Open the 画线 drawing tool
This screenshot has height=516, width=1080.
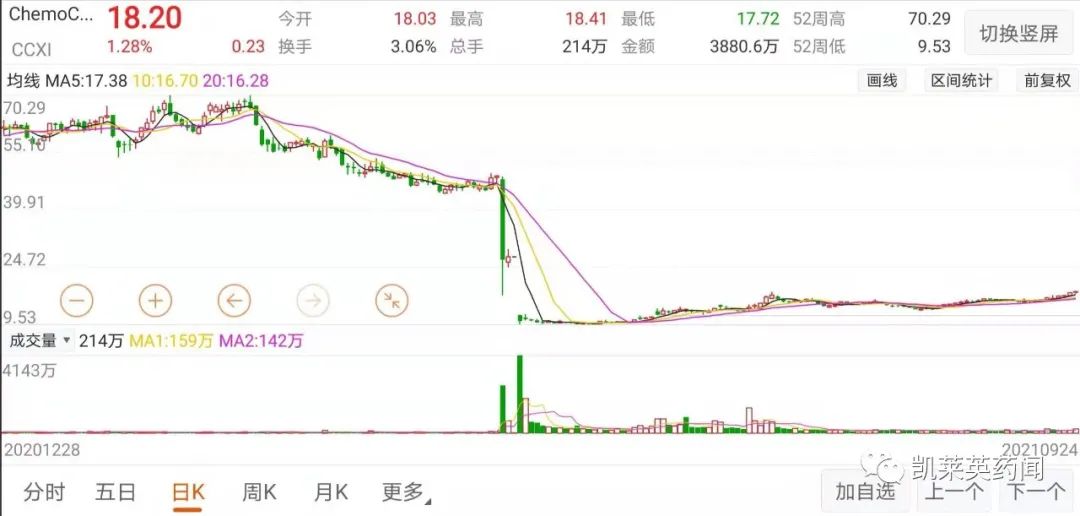click(x=882, y=81)
